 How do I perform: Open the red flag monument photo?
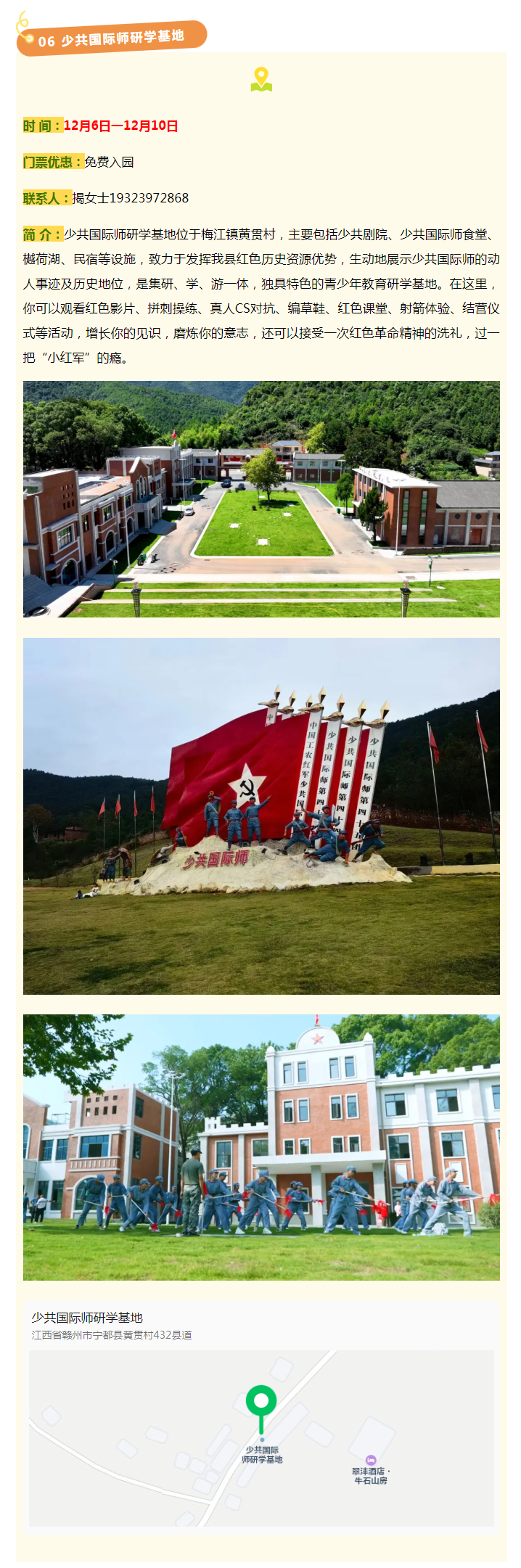tap(261, 816)
